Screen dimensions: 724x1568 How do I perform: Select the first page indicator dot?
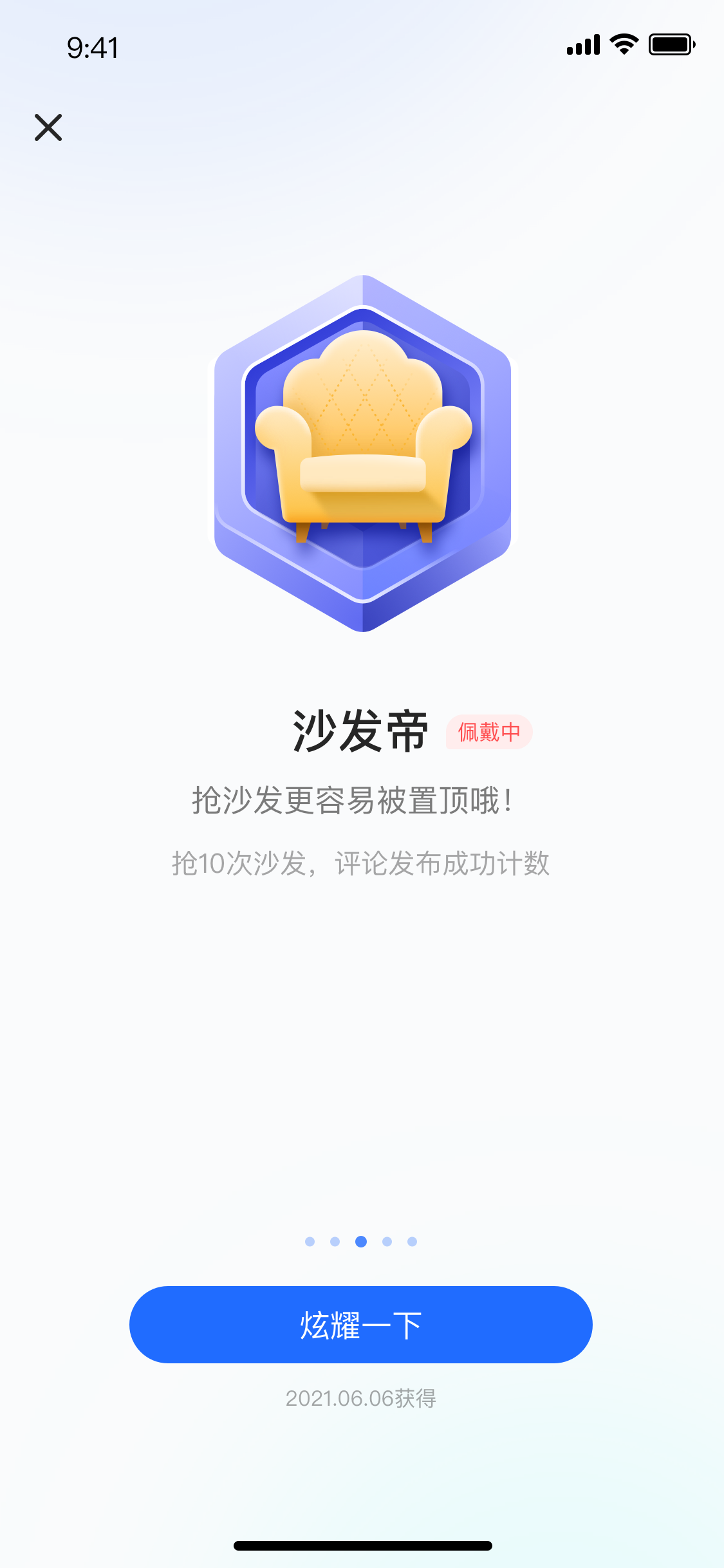(x=310, y=1242)
